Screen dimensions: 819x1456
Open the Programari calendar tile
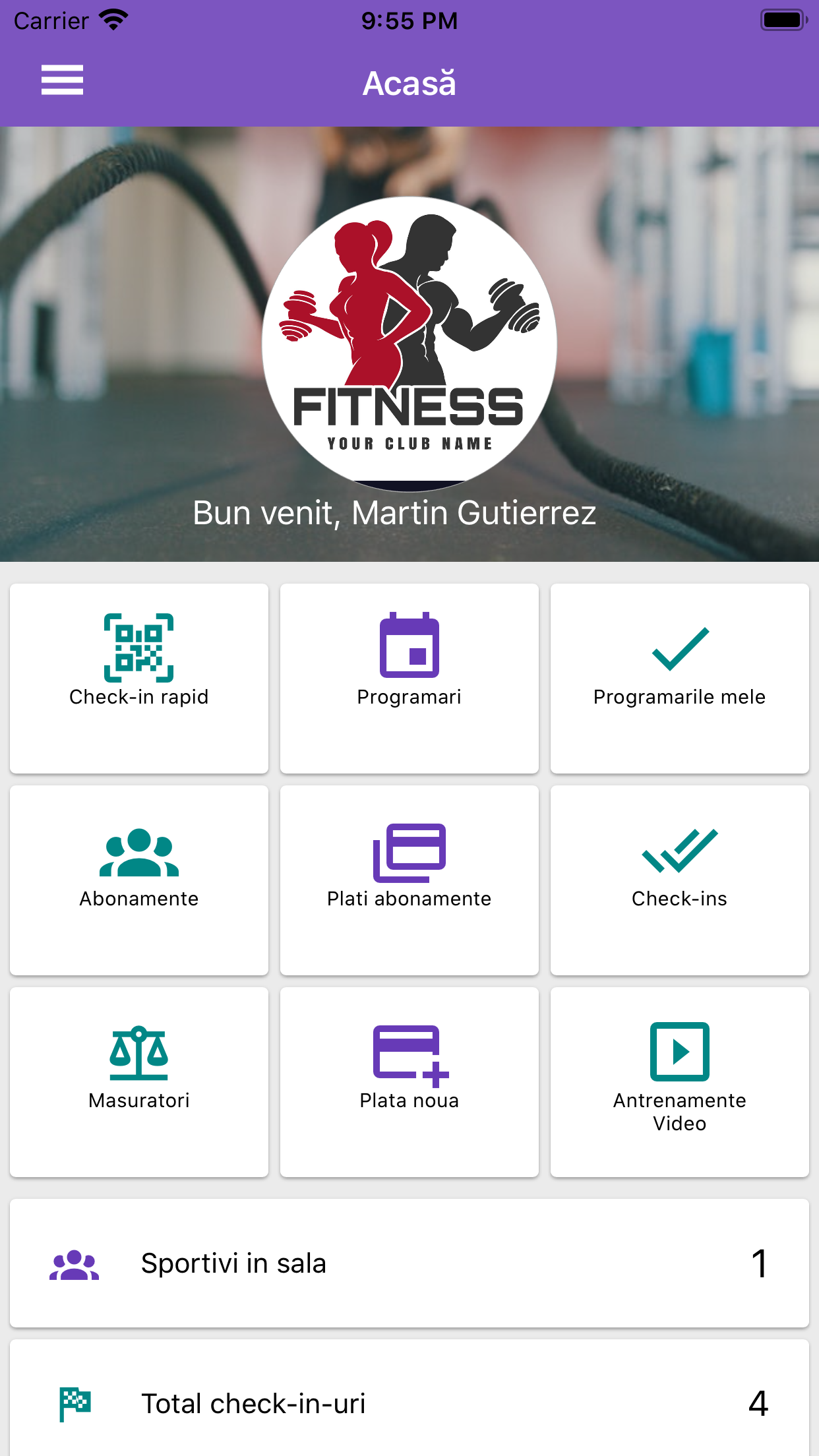(x=409, y=677)
